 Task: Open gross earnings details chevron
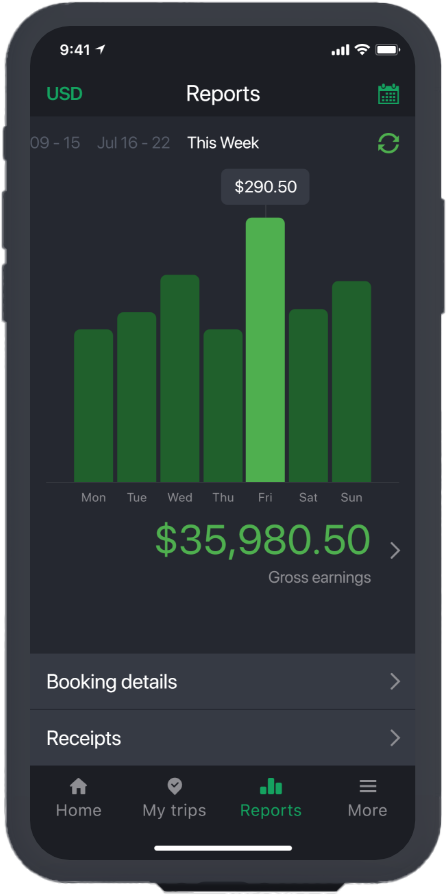coord(395,551)
